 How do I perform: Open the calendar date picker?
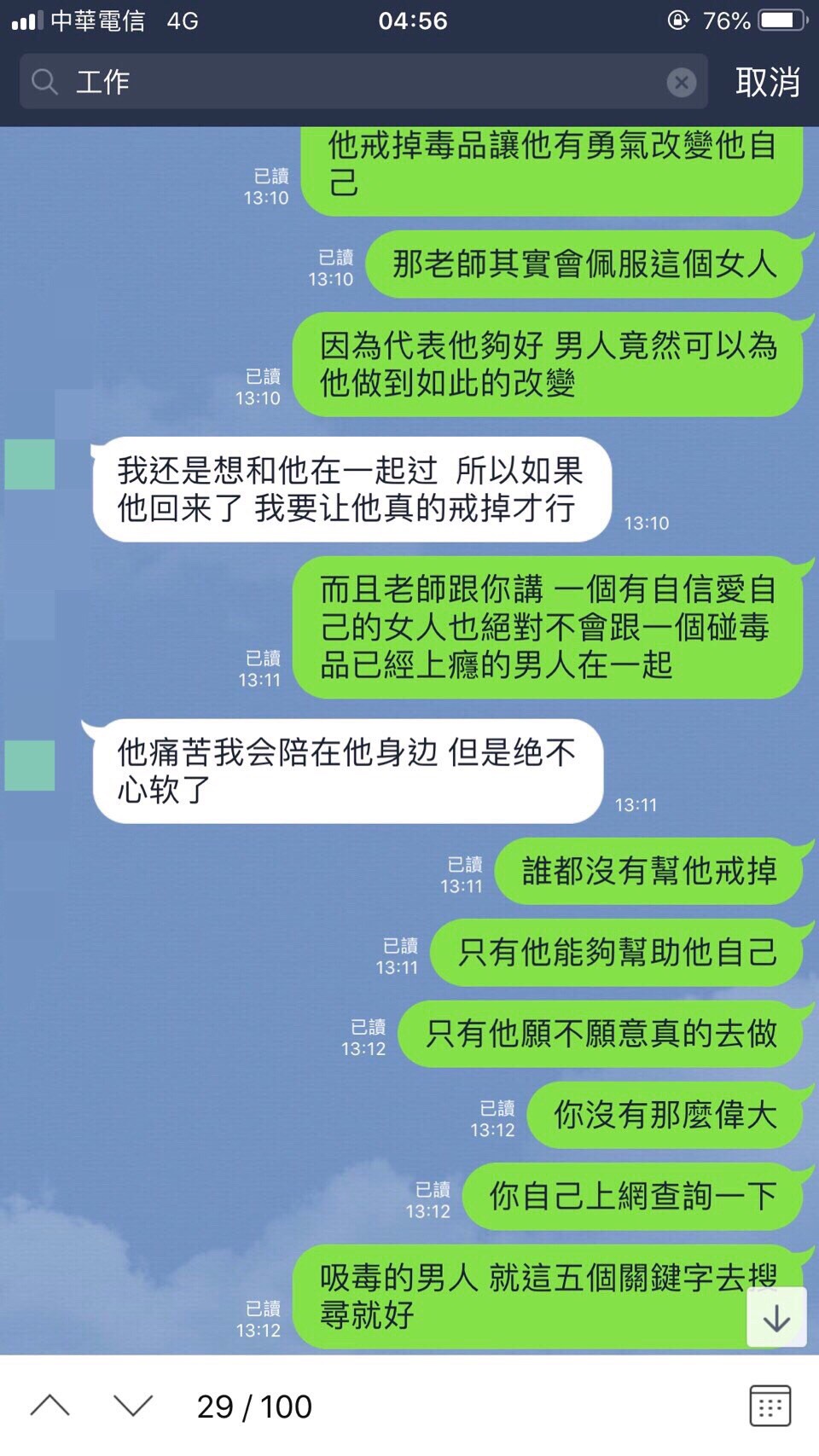770,1406
